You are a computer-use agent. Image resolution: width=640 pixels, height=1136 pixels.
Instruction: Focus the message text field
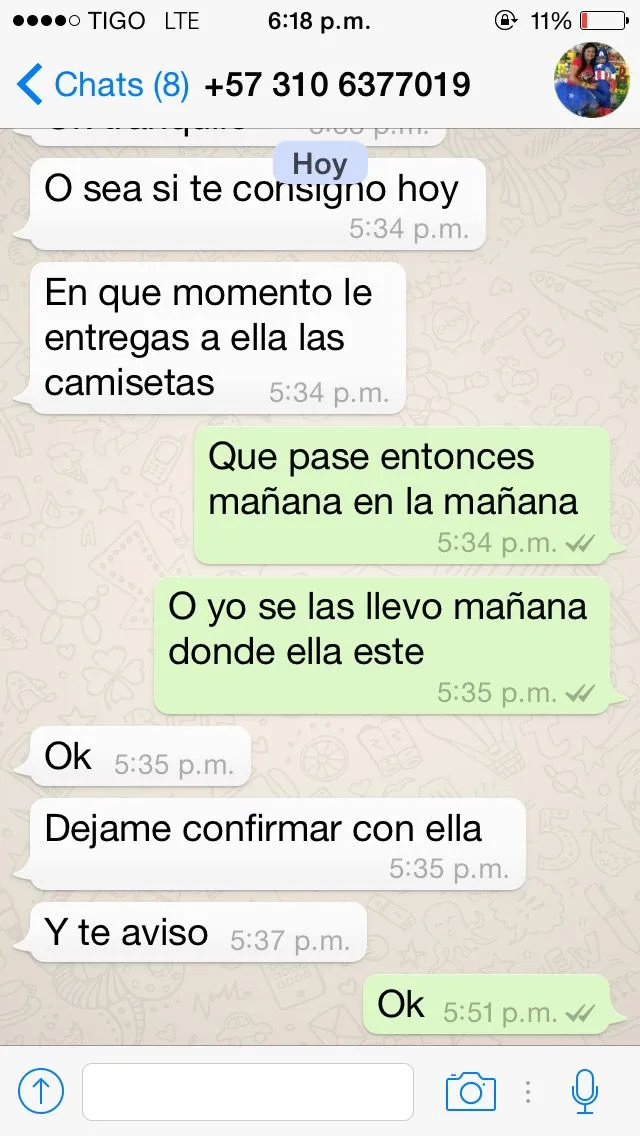click(247, 1091)
